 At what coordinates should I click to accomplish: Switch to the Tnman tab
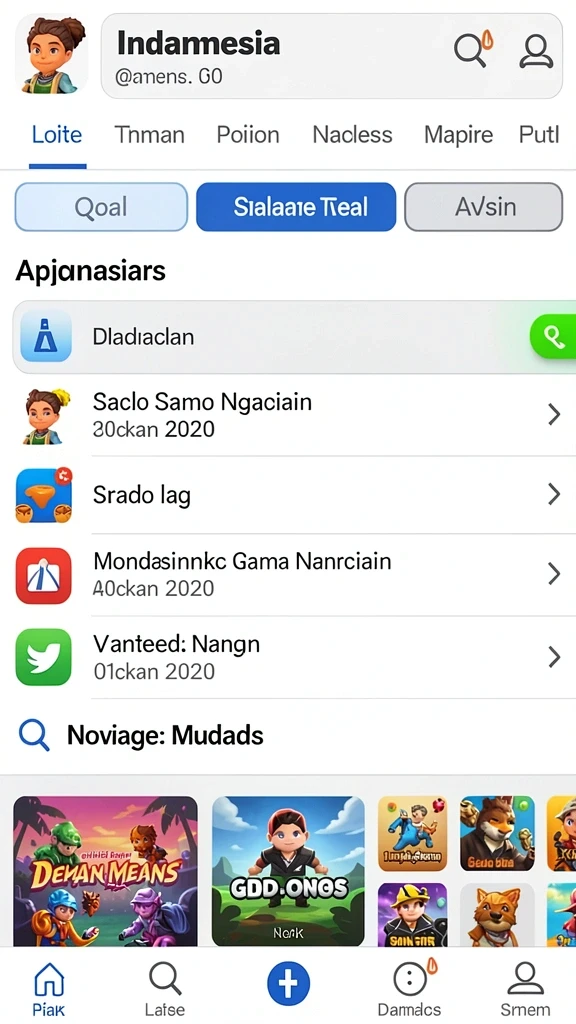tap(150, 135)
